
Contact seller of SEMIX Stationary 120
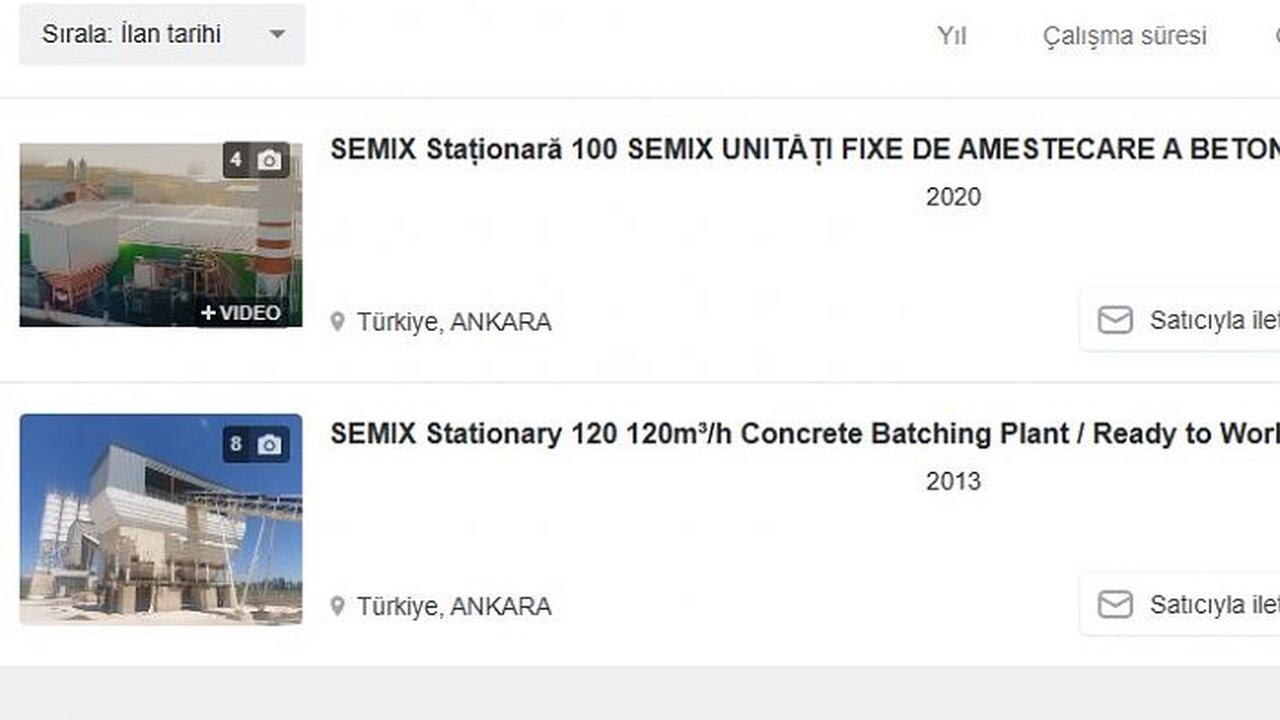pos(1182,605)
